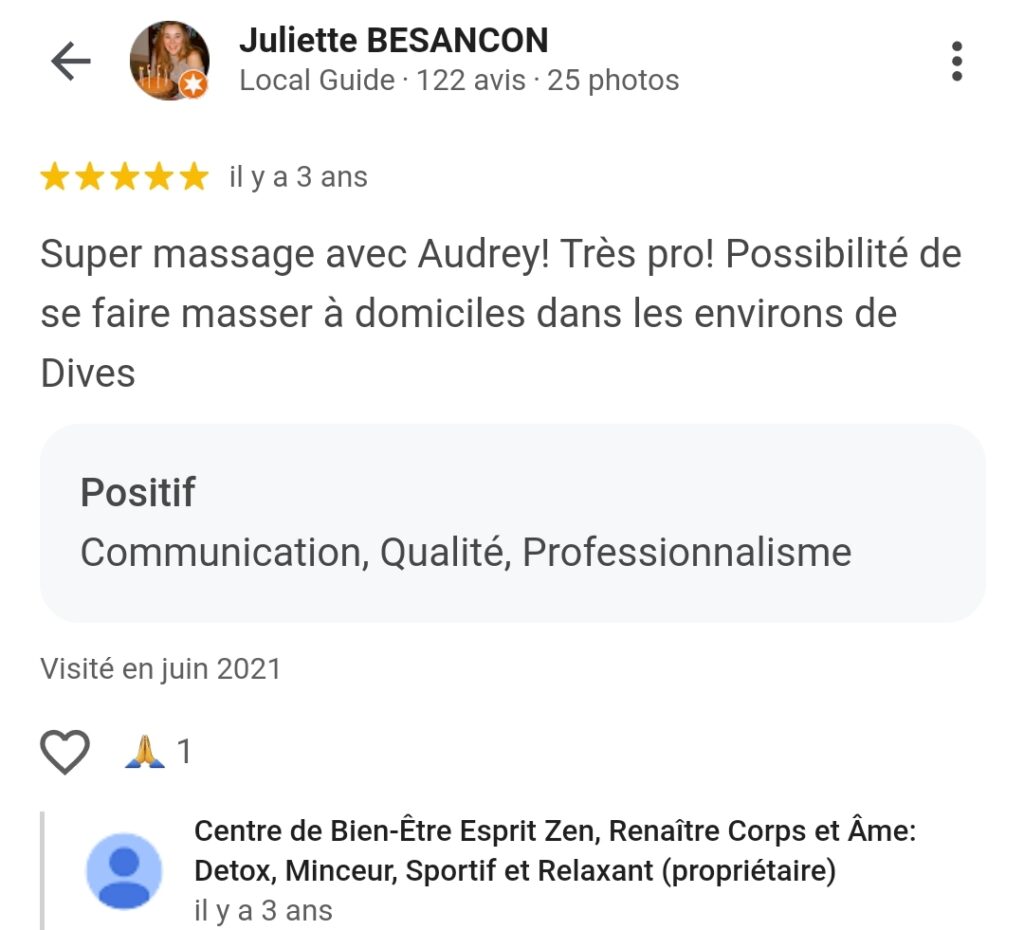Open the owner's avatar in the reply
This screenshot has height=930, width=1024.
[x=124, y=871]
